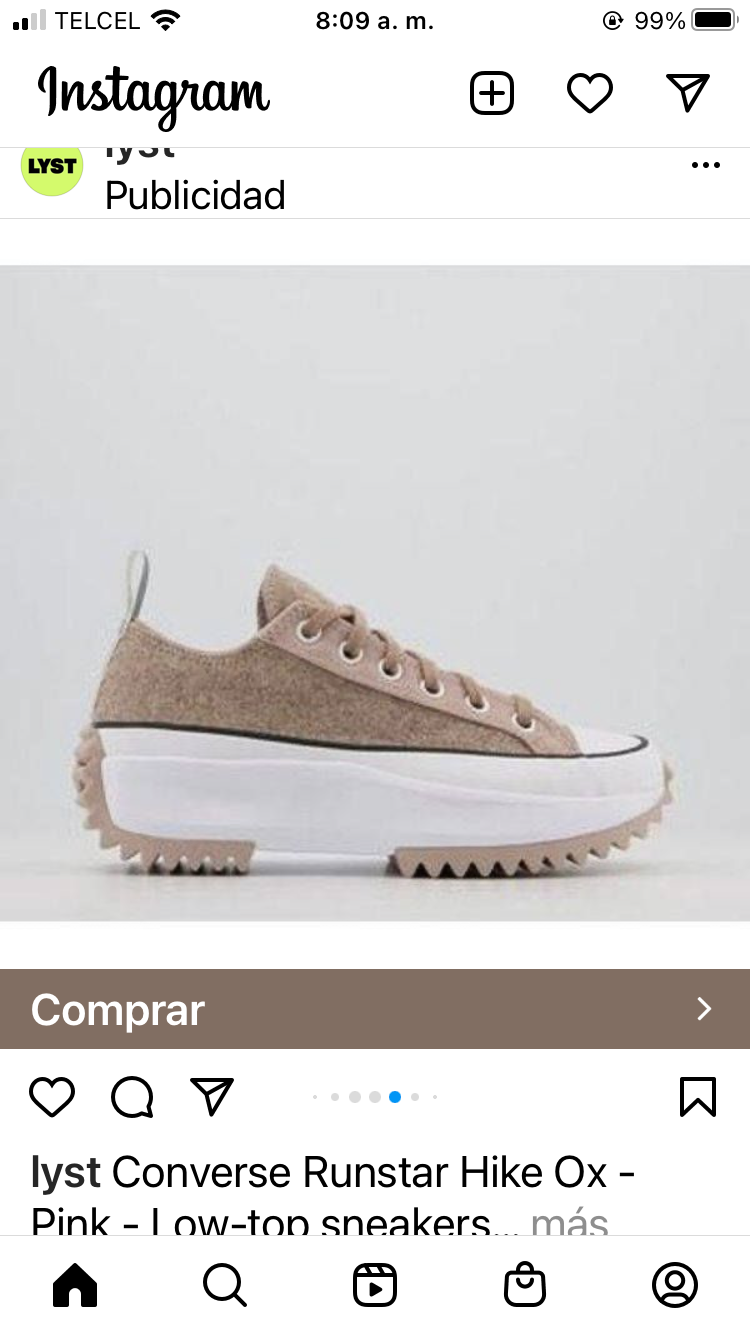750x1334 pixels.
Task: Open the lyst profile picture
Action: click(x=51, y=168)
